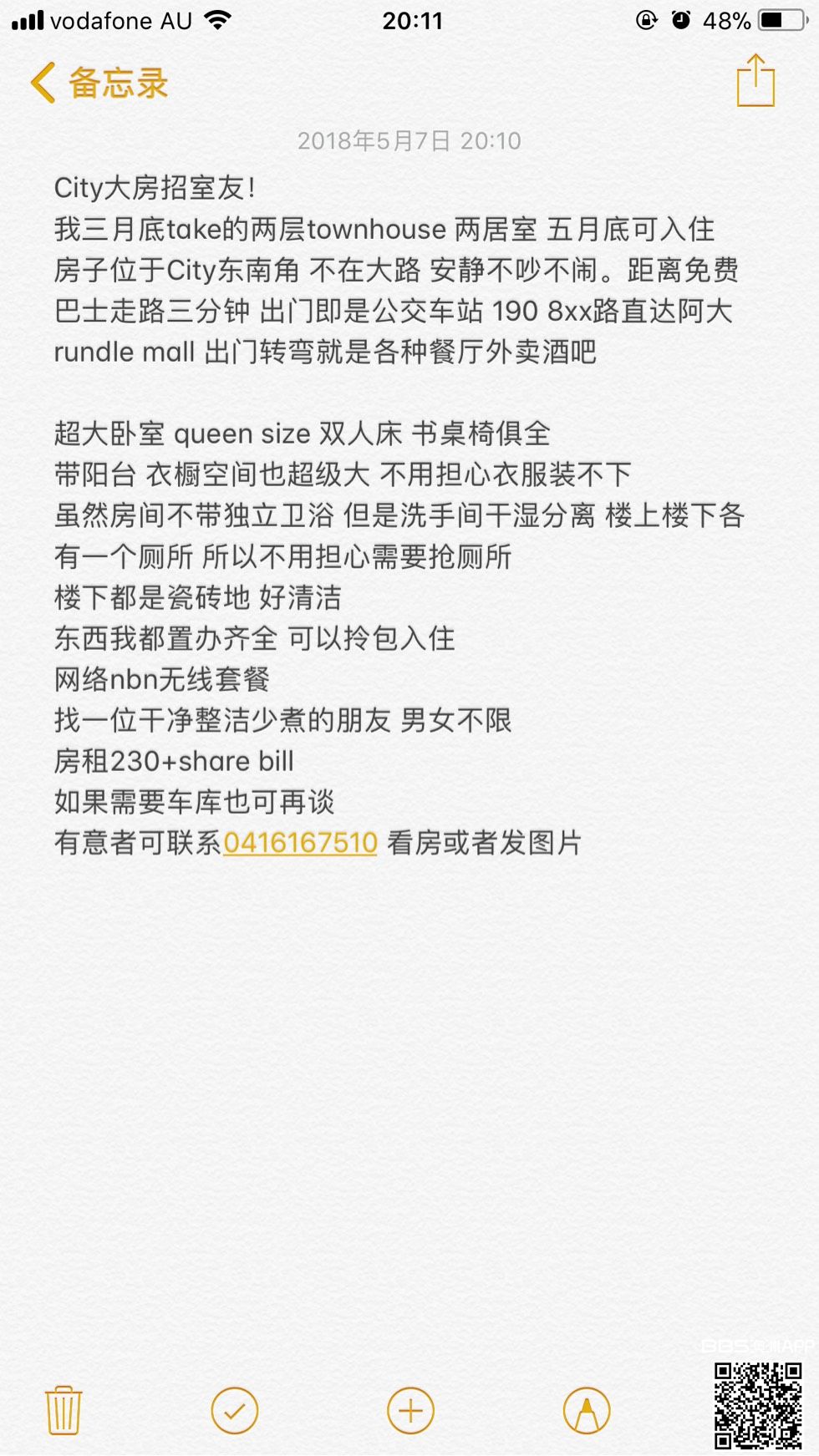Add a checklist with checkmark icon

[x=235, y=1411]
